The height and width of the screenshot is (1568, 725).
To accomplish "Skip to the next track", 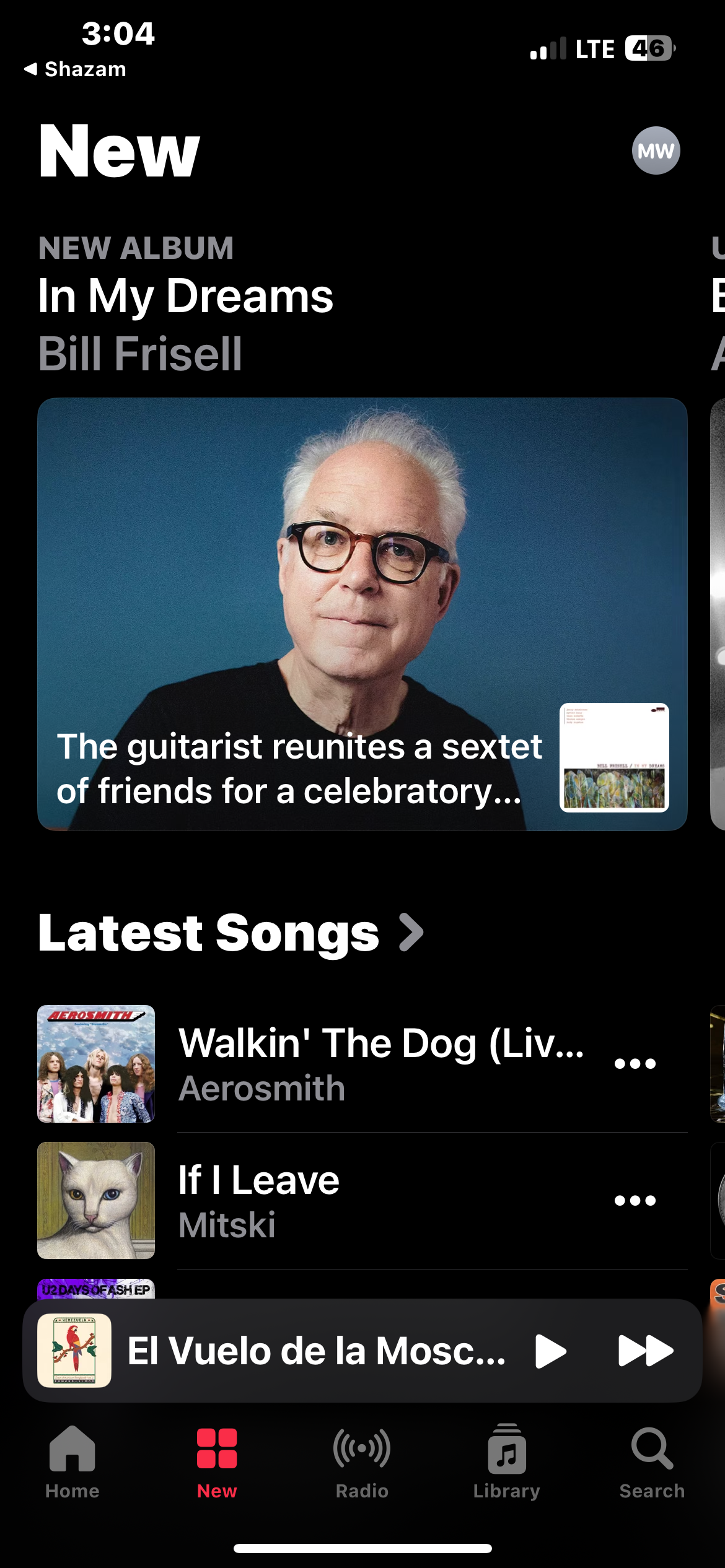I will 646,1351.
